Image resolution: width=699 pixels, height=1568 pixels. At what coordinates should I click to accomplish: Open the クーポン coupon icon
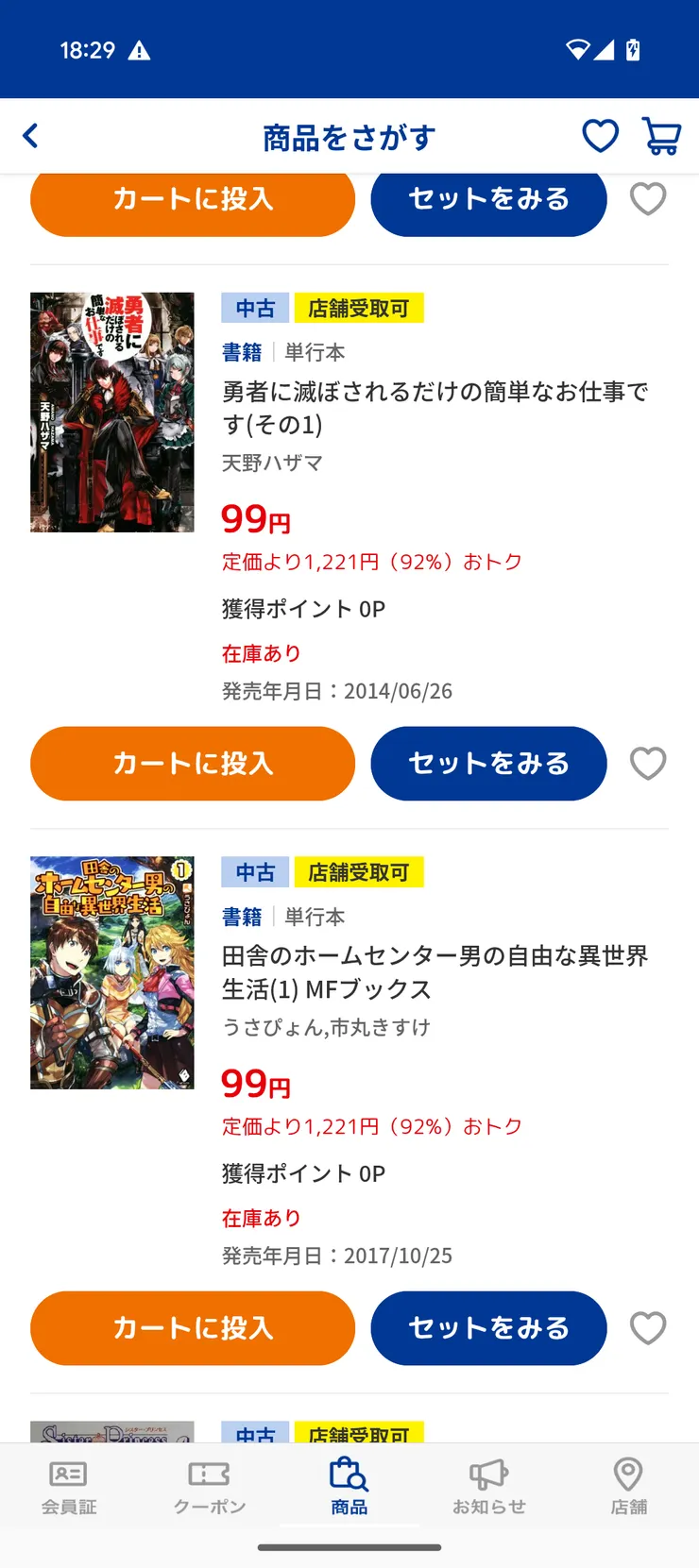point(209,1487)
